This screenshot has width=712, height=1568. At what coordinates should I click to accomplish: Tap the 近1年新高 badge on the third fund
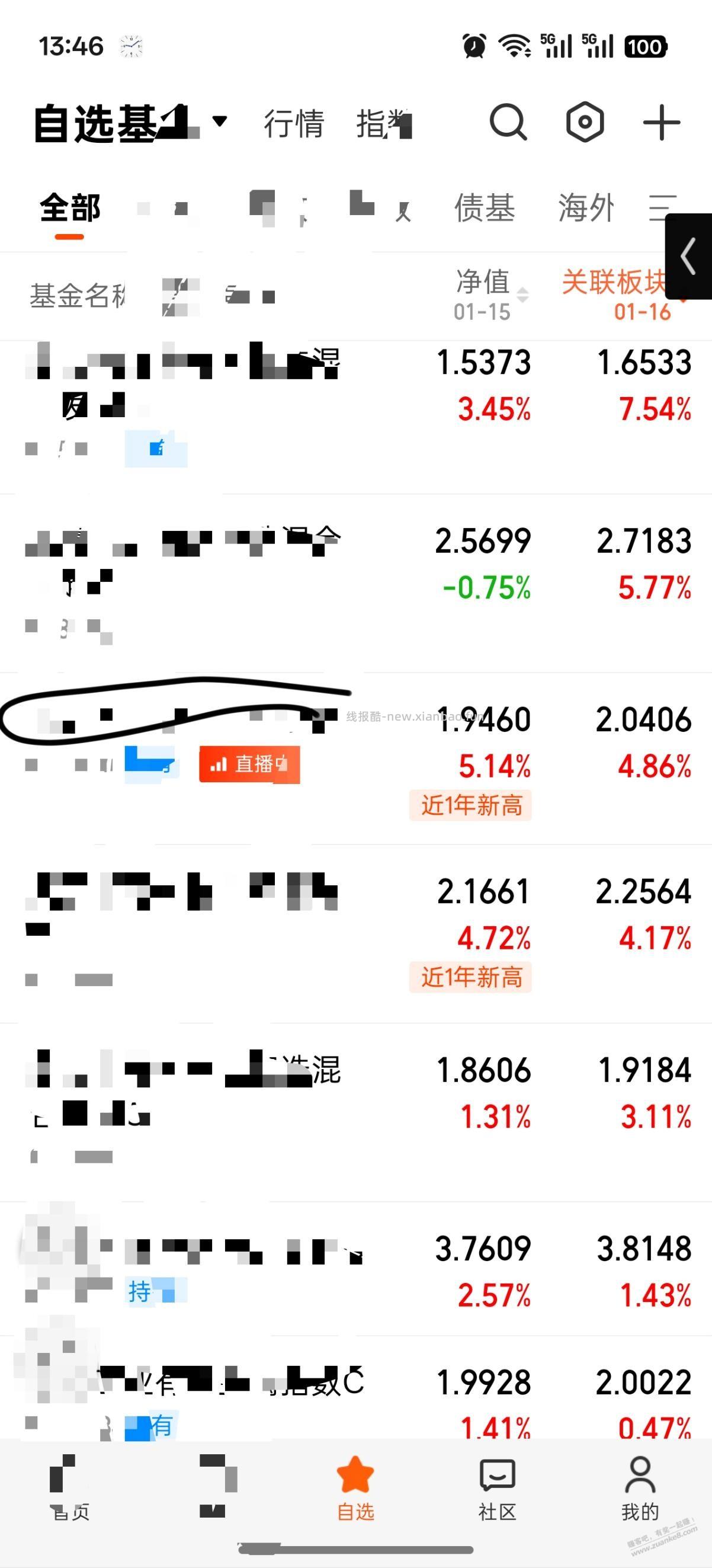pos(472,805)
